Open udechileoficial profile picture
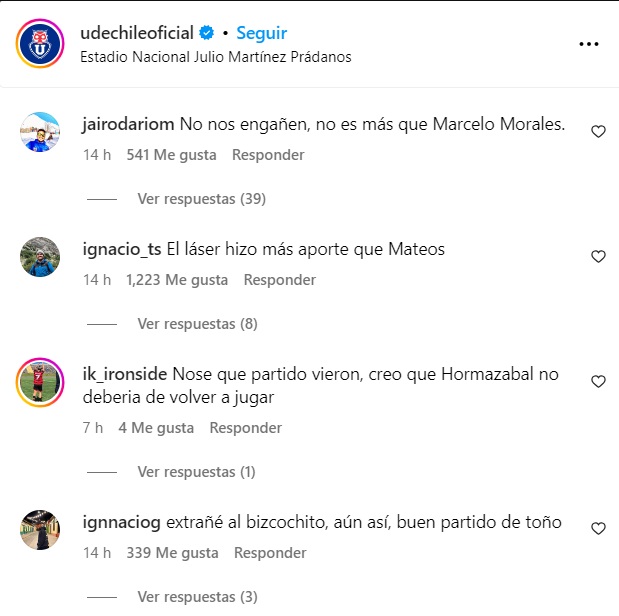 pyautogui.click(x=40, y=44)
